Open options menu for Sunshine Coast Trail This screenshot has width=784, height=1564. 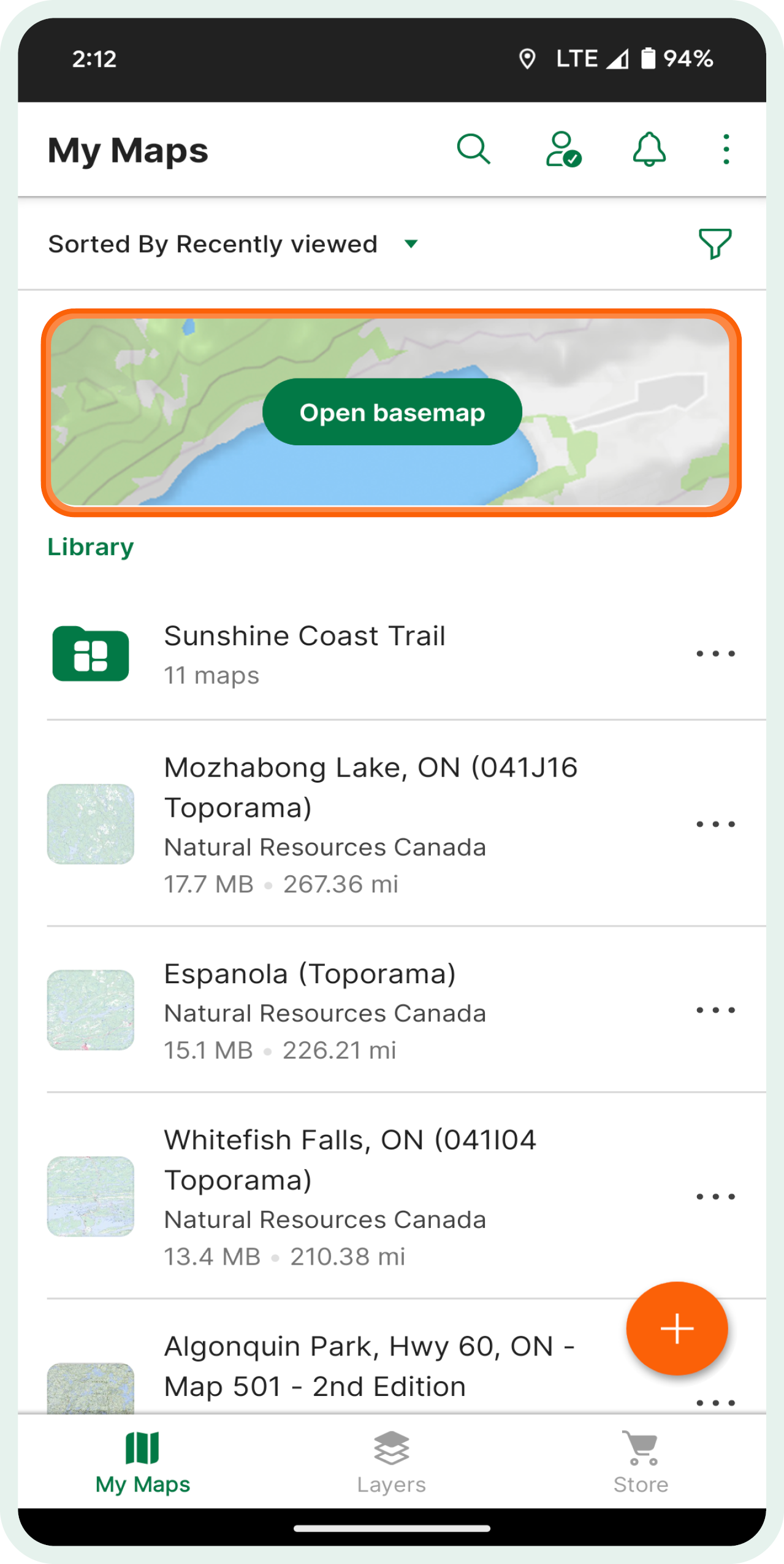[715, 653]
